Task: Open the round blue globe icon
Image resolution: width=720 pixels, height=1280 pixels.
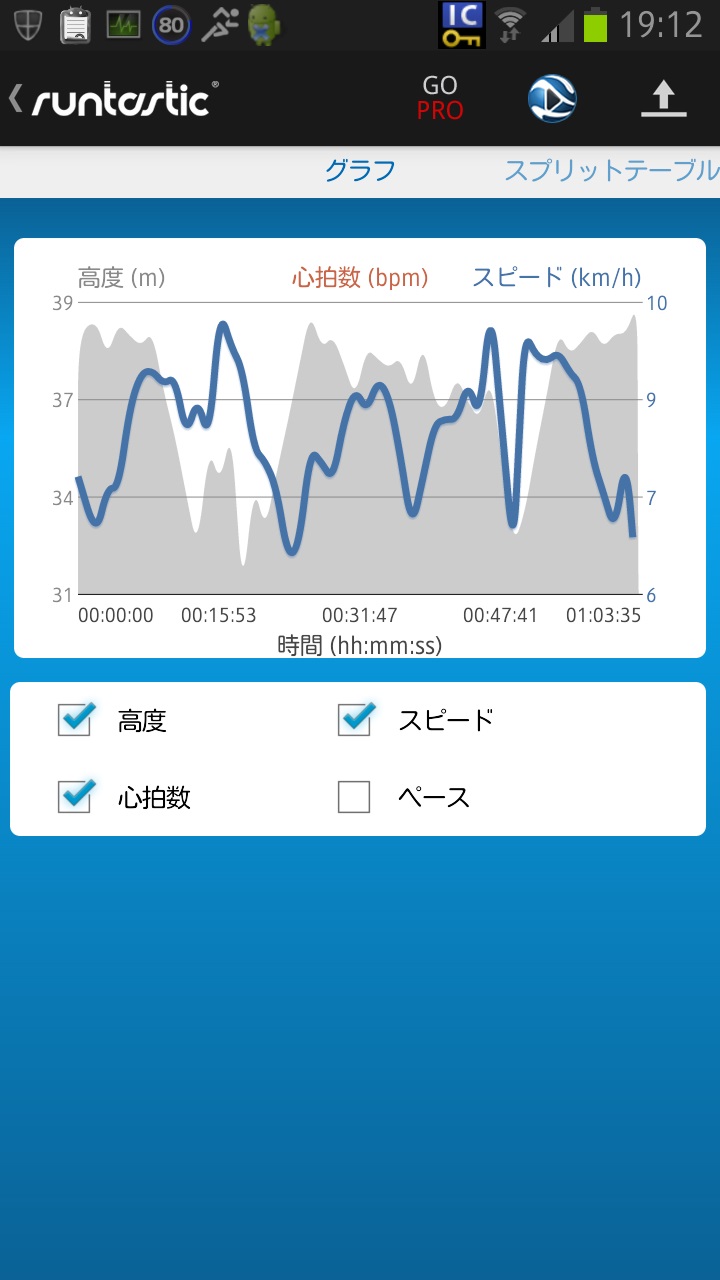Action: click(x=552, y=99)
